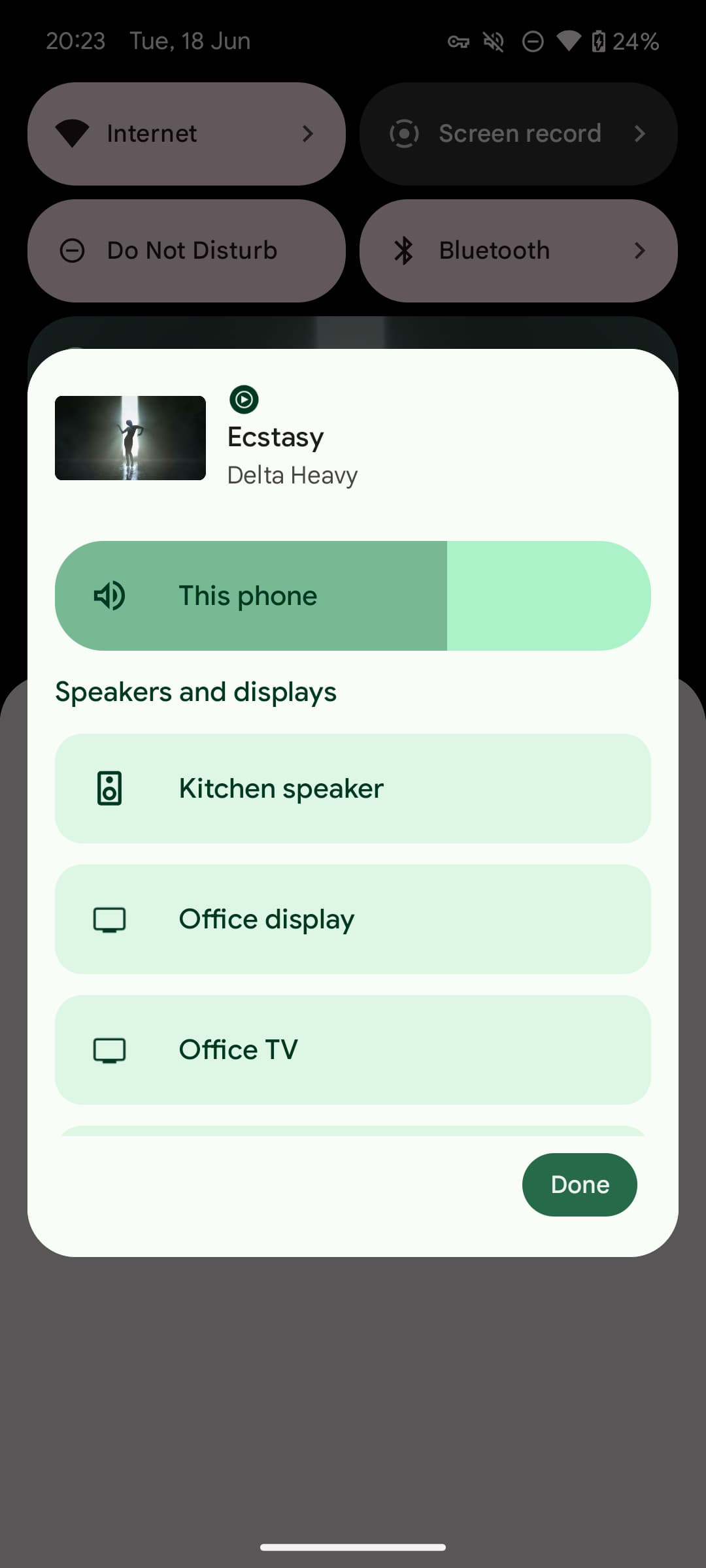Play on Office TV

click(353, 1050)
